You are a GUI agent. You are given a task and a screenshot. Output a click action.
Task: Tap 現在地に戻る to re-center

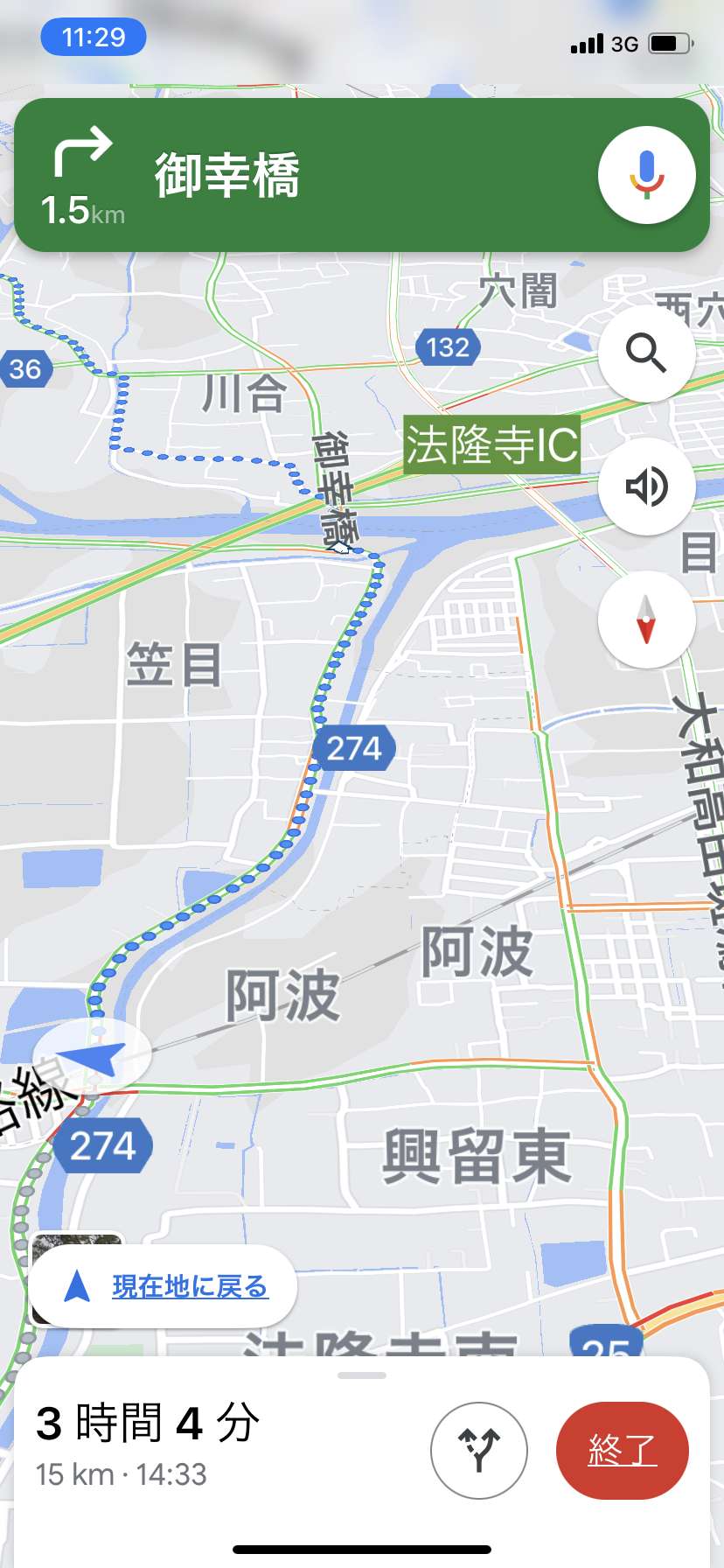(164, 1286)
